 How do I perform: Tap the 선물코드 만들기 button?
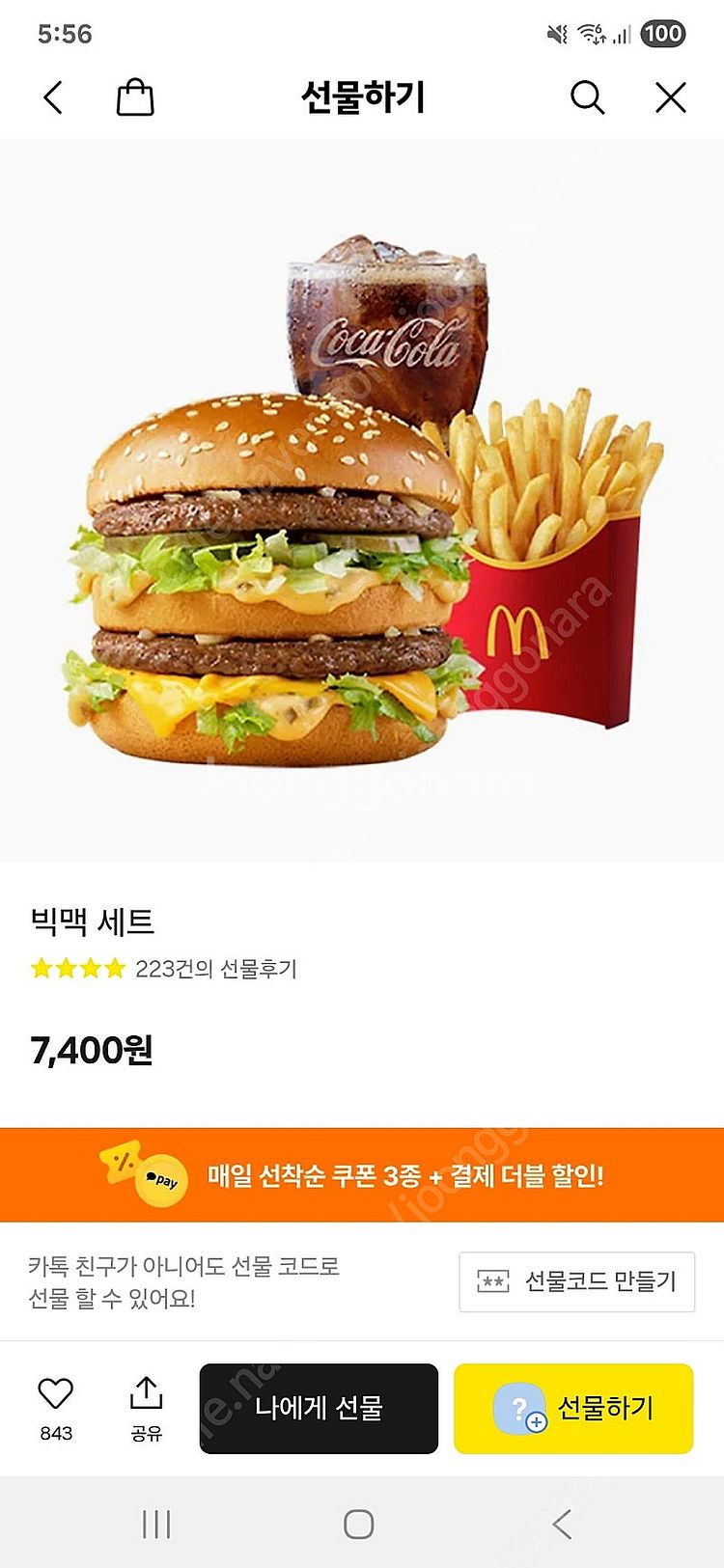tap(576, 1281)
